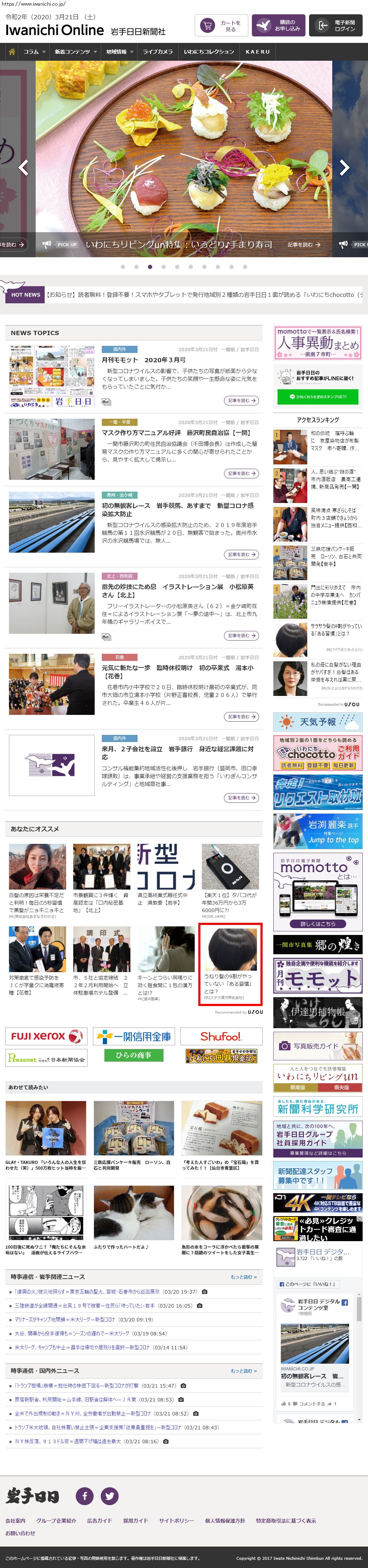The height and width of the screenshot is (1568, 368).
Task: Open Twitter icon in footer
Action: coord(109,1495)
